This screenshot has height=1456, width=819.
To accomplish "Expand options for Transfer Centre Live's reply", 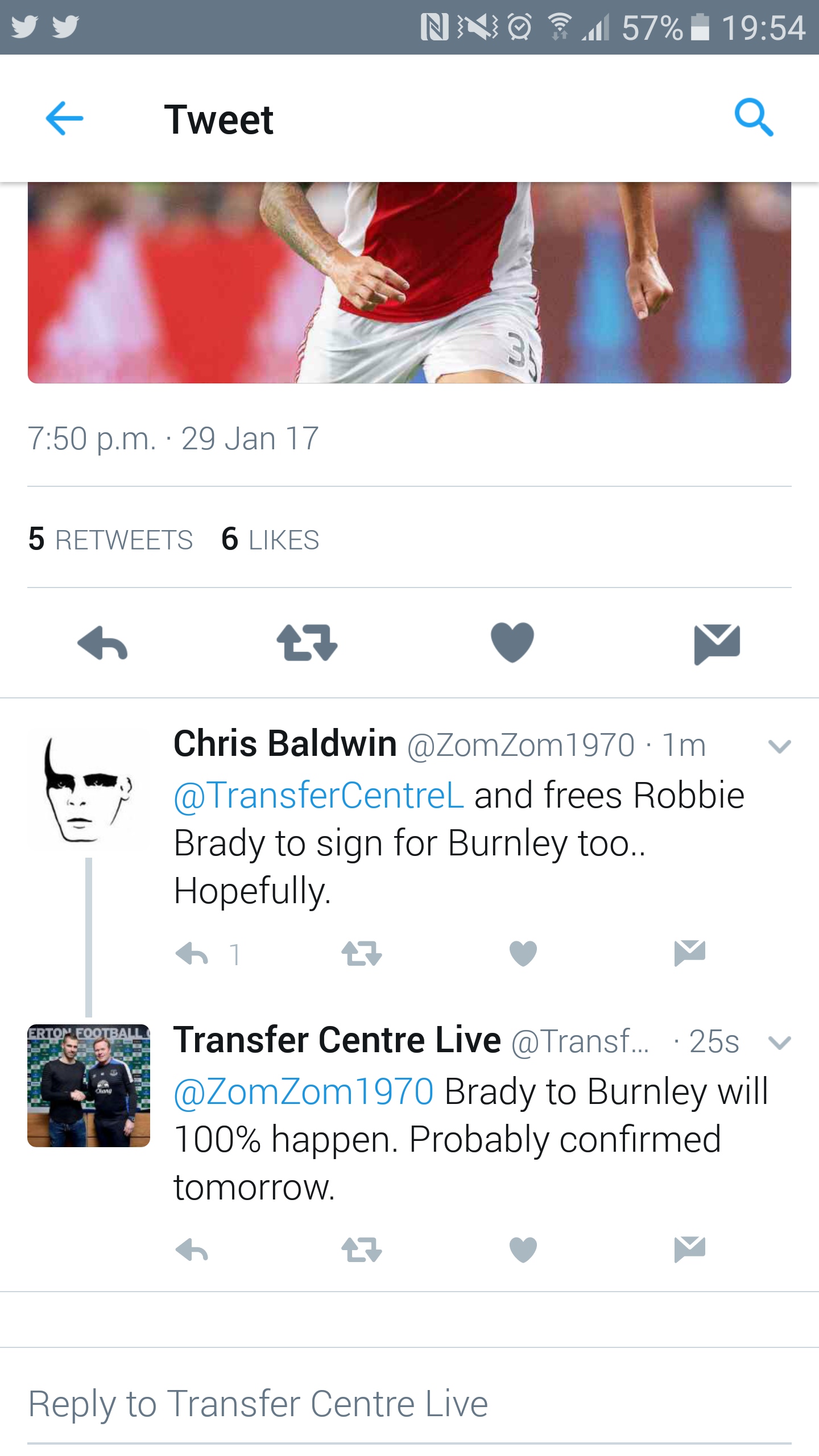I will point(779,1042).
